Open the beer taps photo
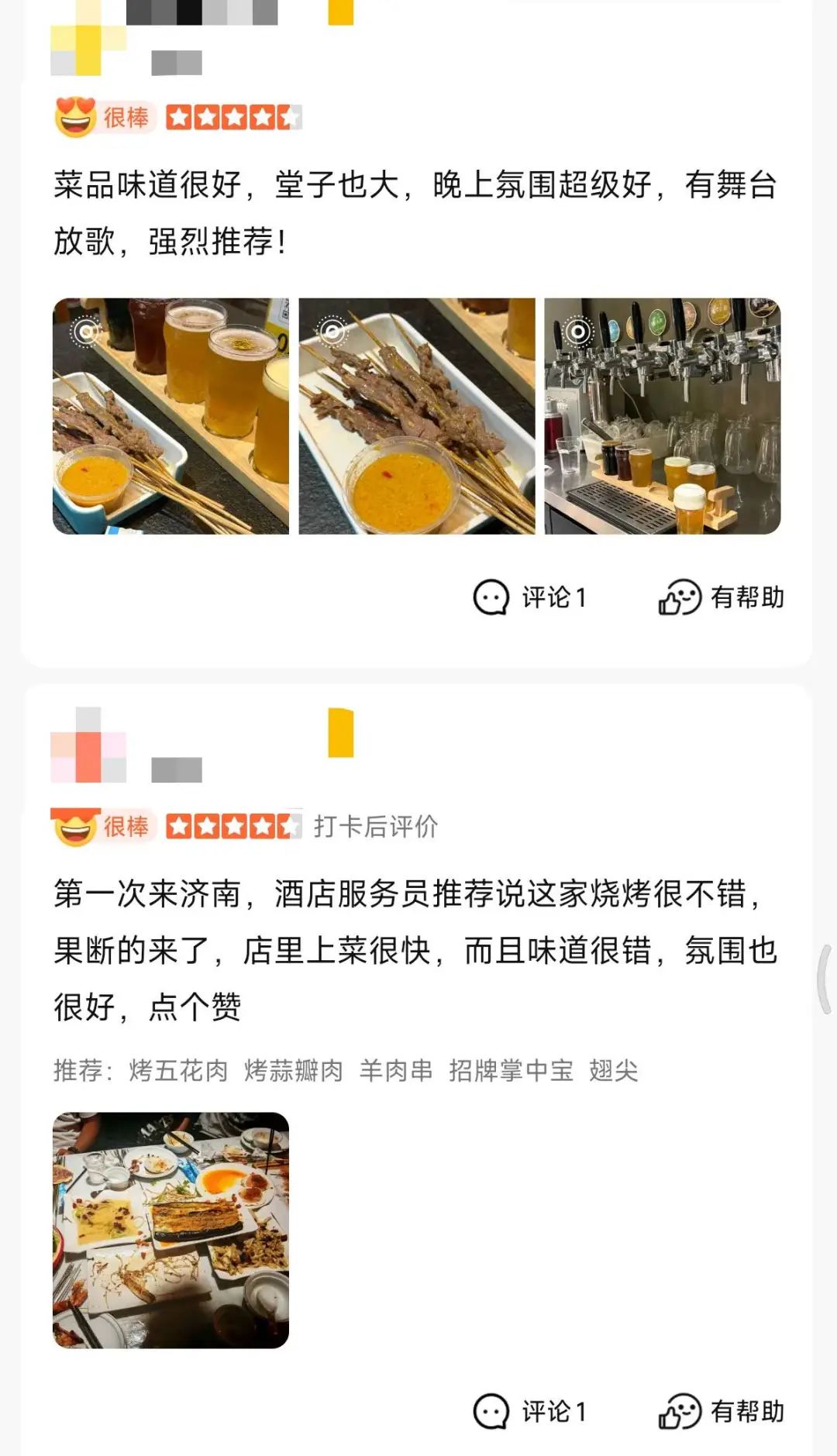 coord(663,416)
